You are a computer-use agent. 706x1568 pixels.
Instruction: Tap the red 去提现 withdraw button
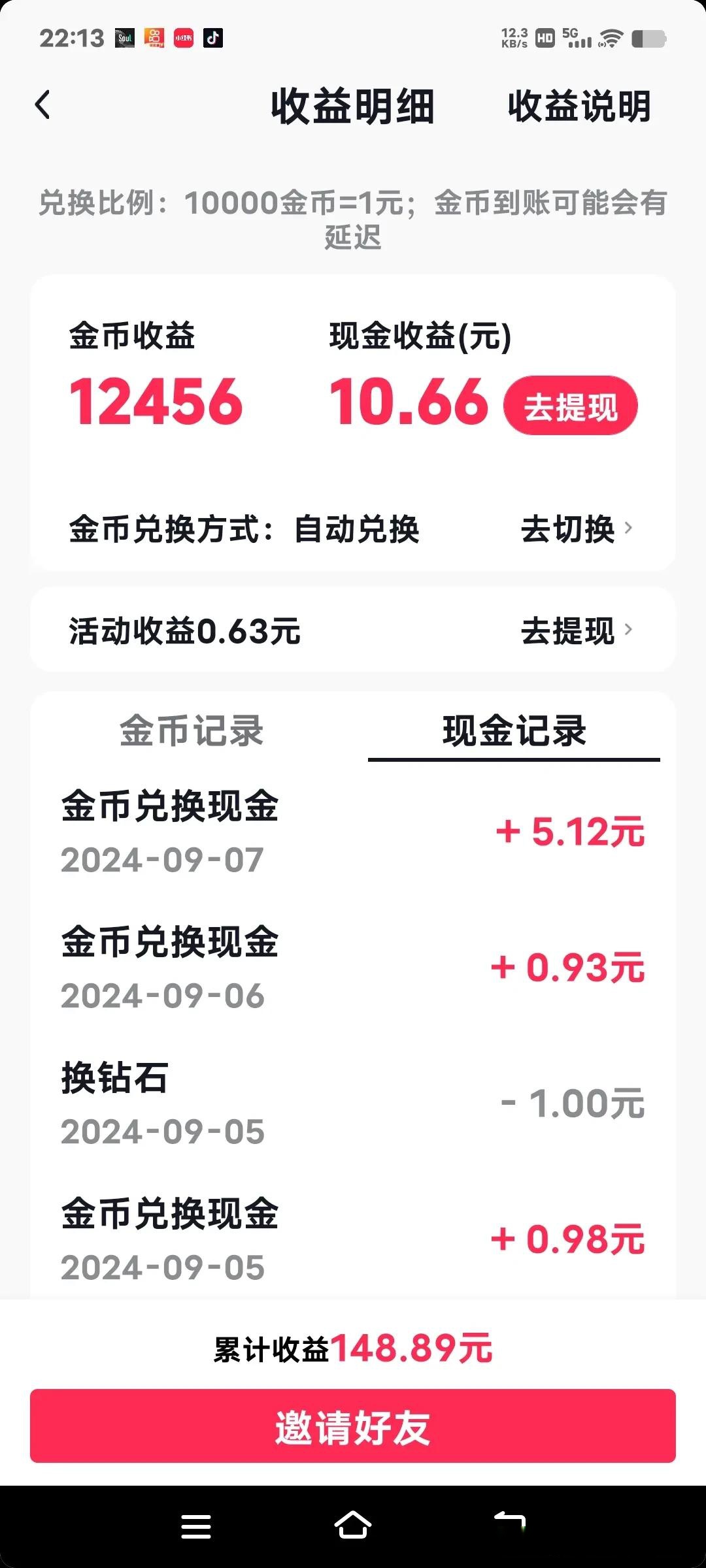coord(571,406)
